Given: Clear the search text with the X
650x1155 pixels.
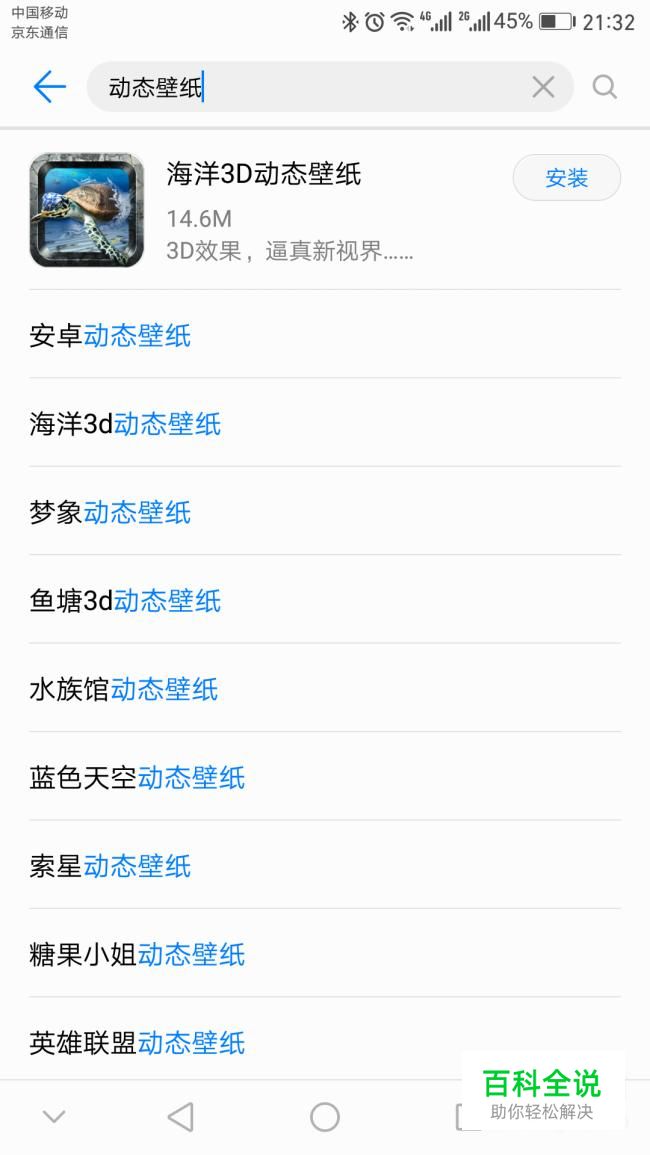Looking at the screenshot, I should click(543, 87).
